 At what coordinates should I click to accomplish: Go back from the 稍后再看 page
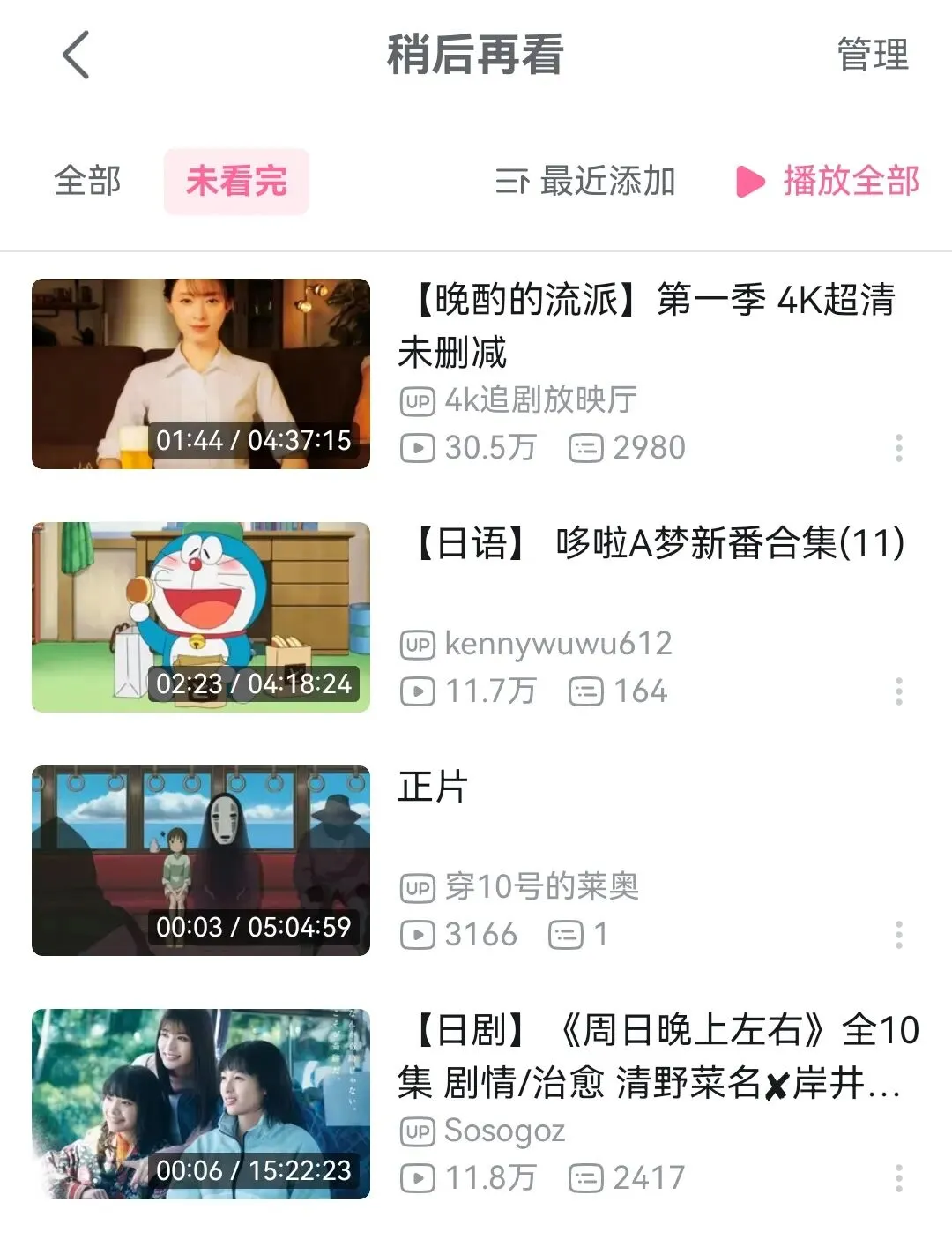click(77, 55)
